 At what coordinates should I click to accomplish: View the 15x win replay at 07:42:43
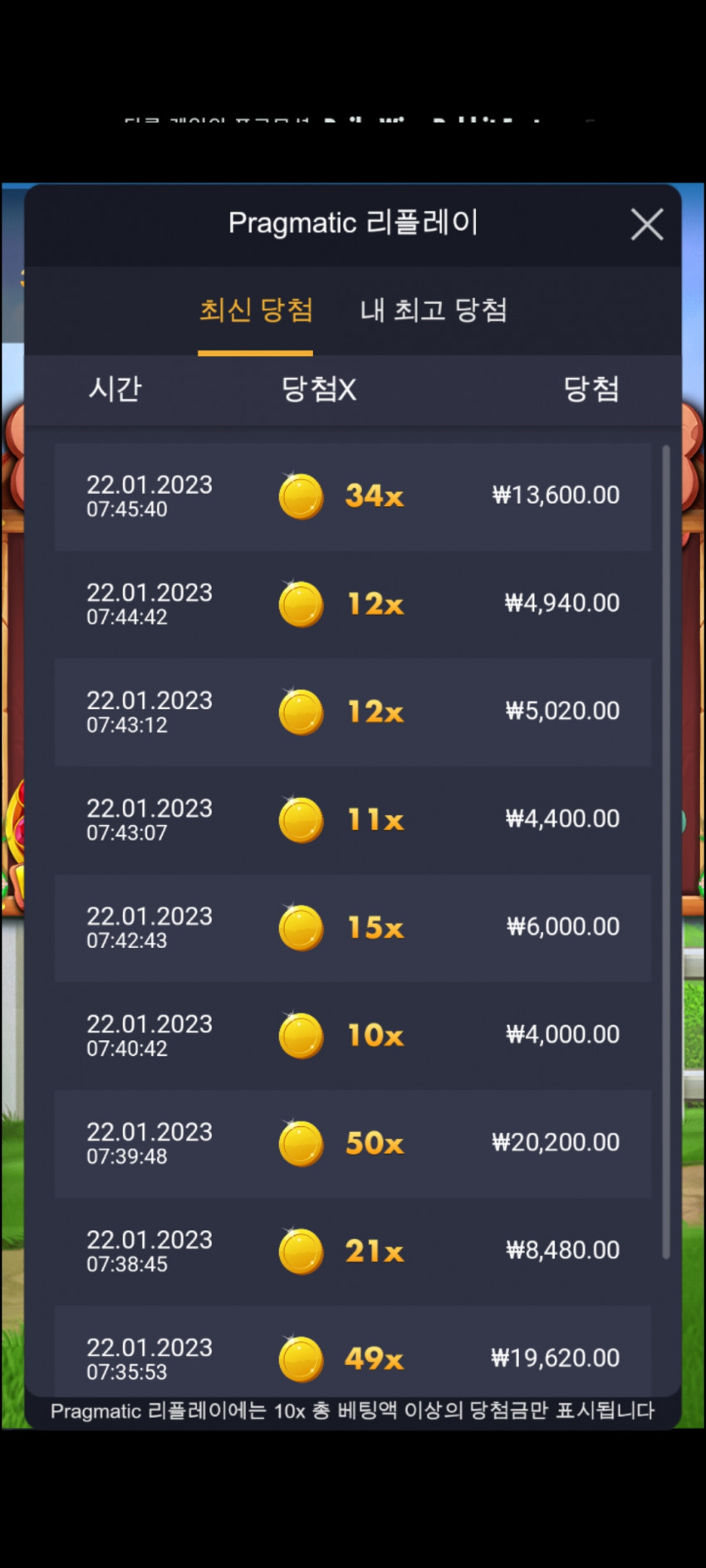(x=353, y=928)
